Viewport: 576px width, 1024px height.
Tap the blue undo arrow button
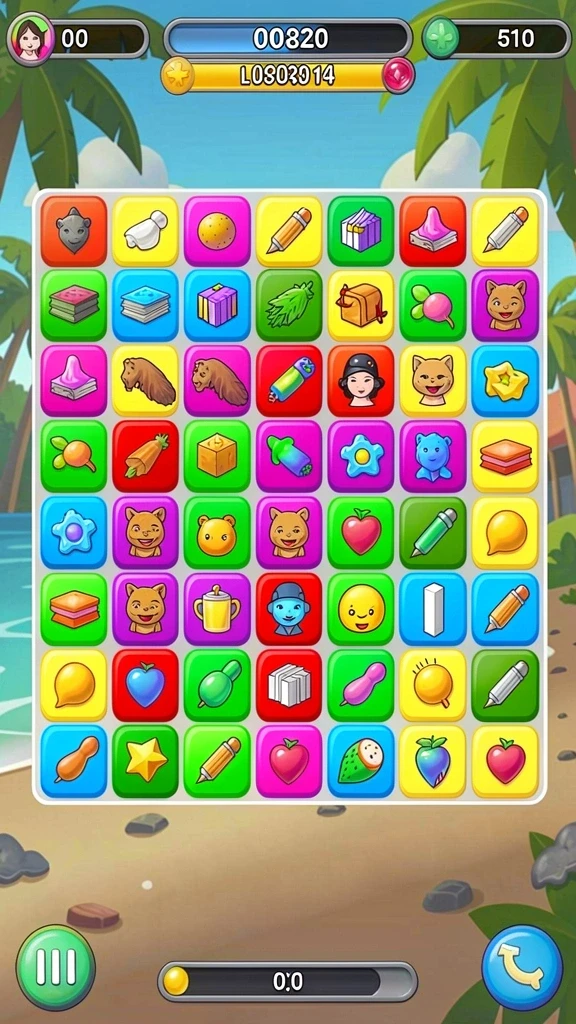pyautogui.click(x=522, y=967)
